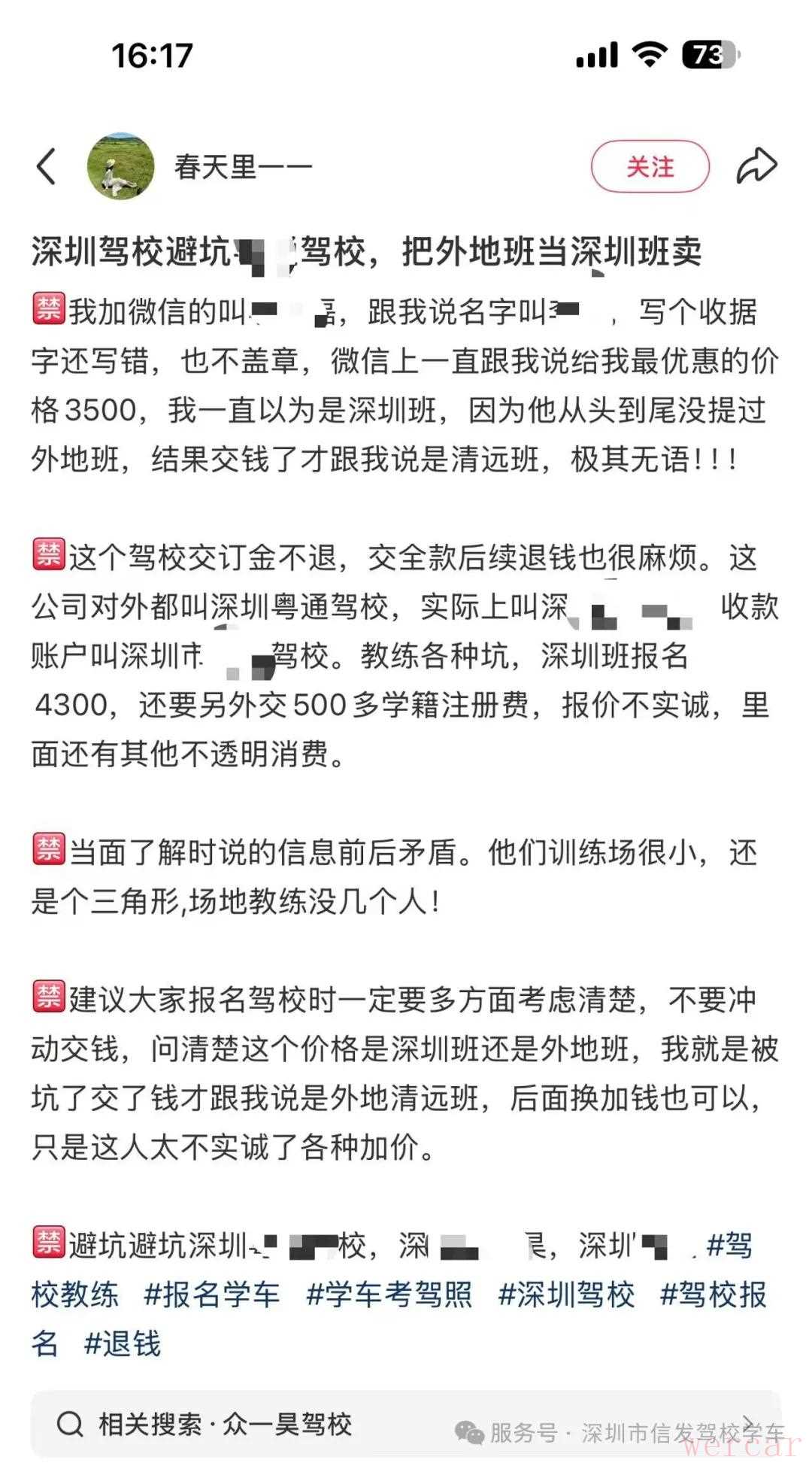Go back using the back arrow

(46, 166)
